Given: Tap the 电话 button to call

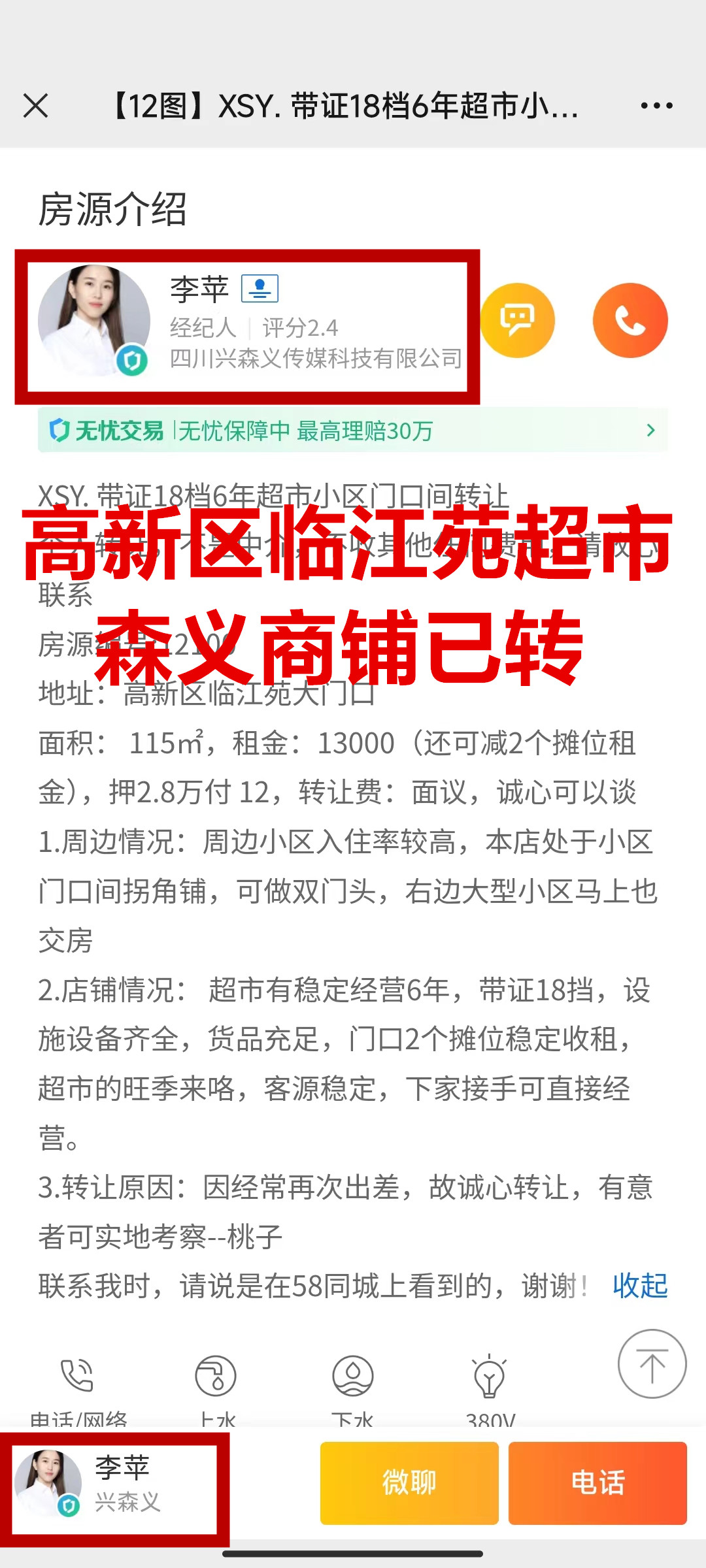Looking at the screenshot, I should click(x=597, y=1482).
